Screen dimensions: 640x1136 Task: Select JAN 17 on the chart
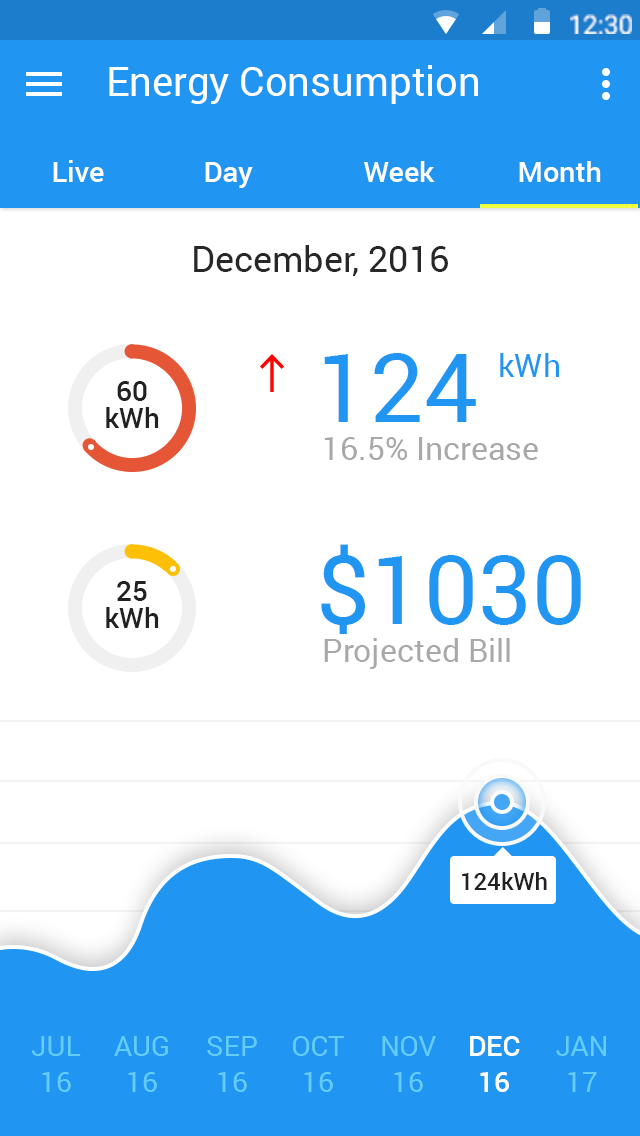[581, 1064]
